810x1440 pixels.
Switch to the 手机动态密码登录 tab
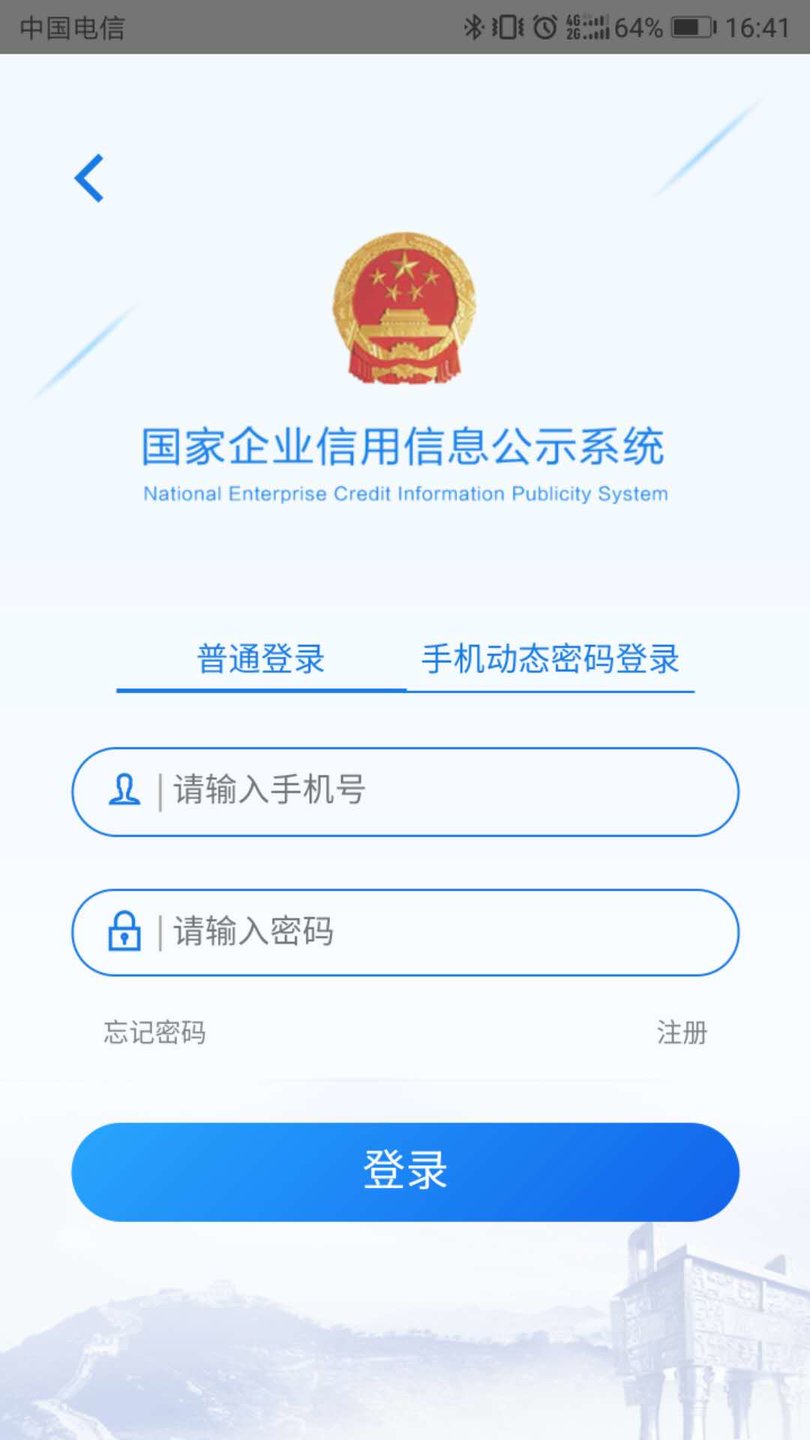coord(548,660)
